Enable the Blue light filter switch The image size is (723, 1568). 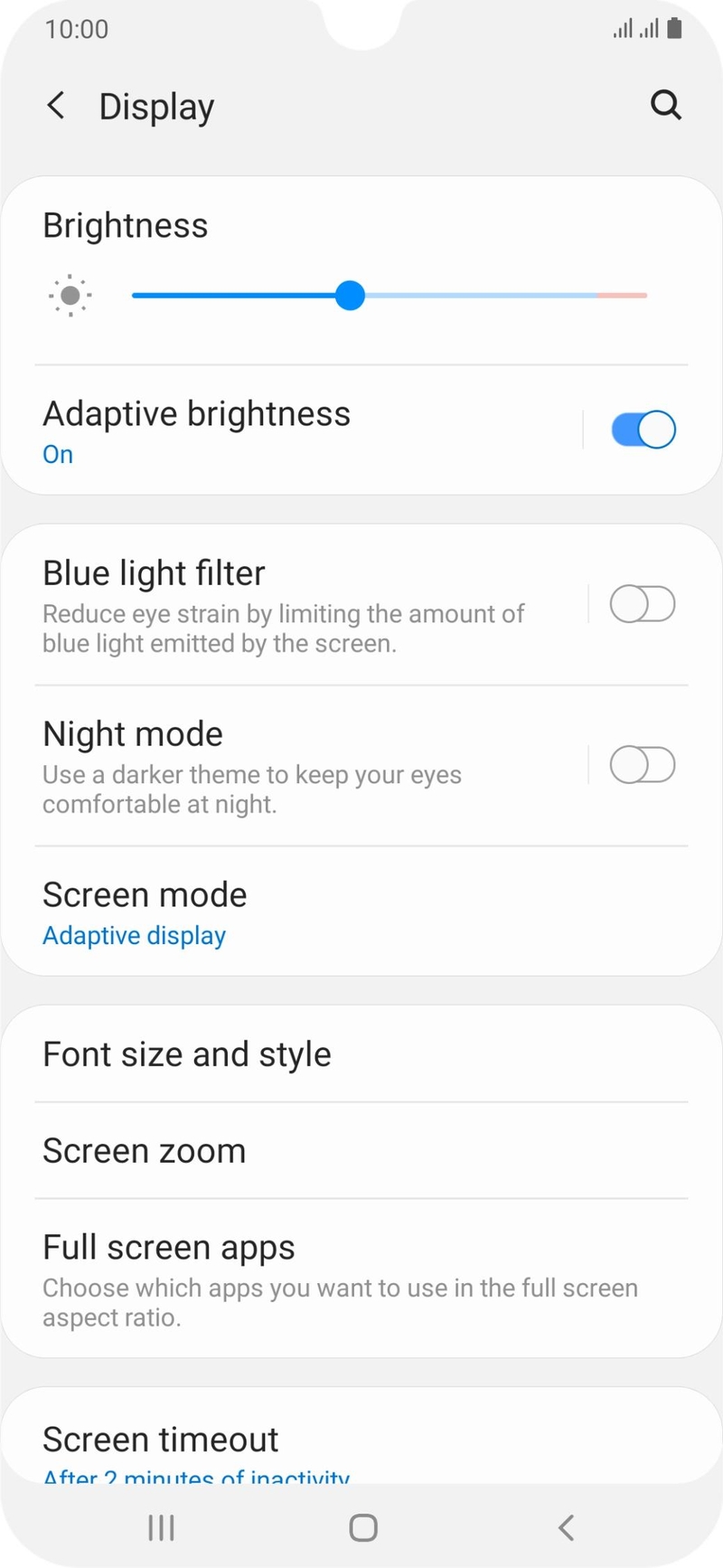643,604
